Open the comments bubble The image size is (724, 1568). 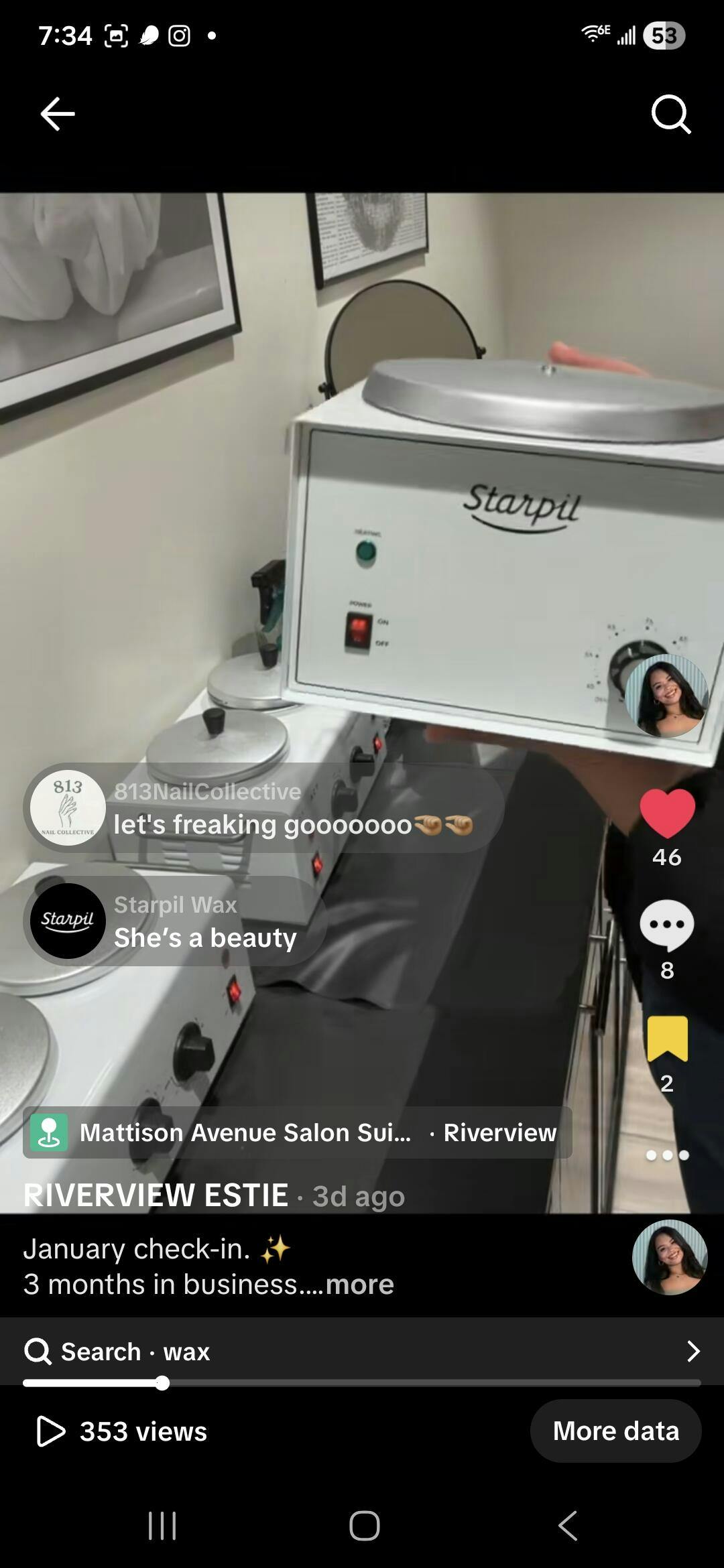(666, 925)
